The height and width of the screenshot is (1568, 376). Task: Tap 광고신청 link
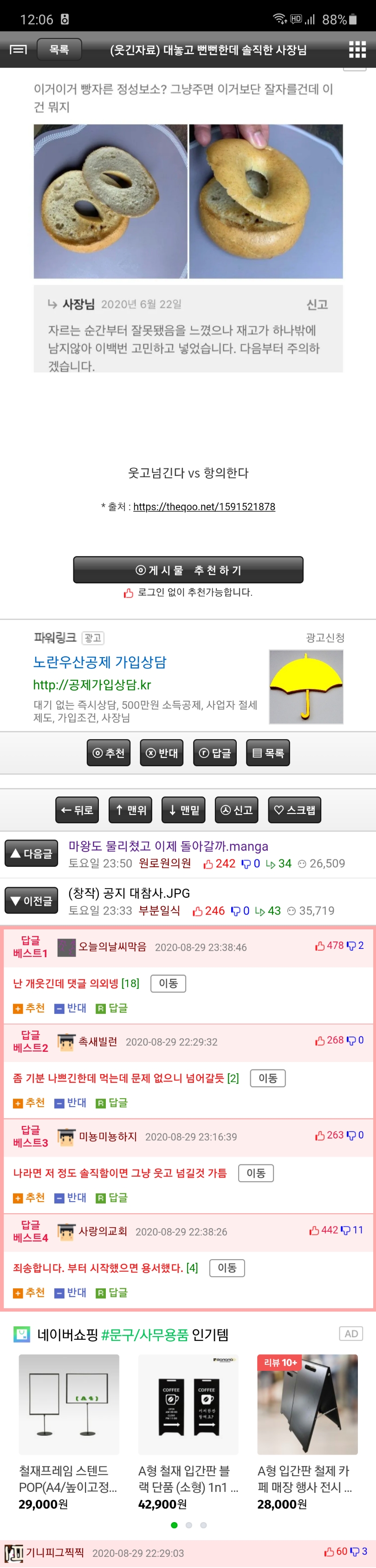pyautogui.click(x=325, y=637)
